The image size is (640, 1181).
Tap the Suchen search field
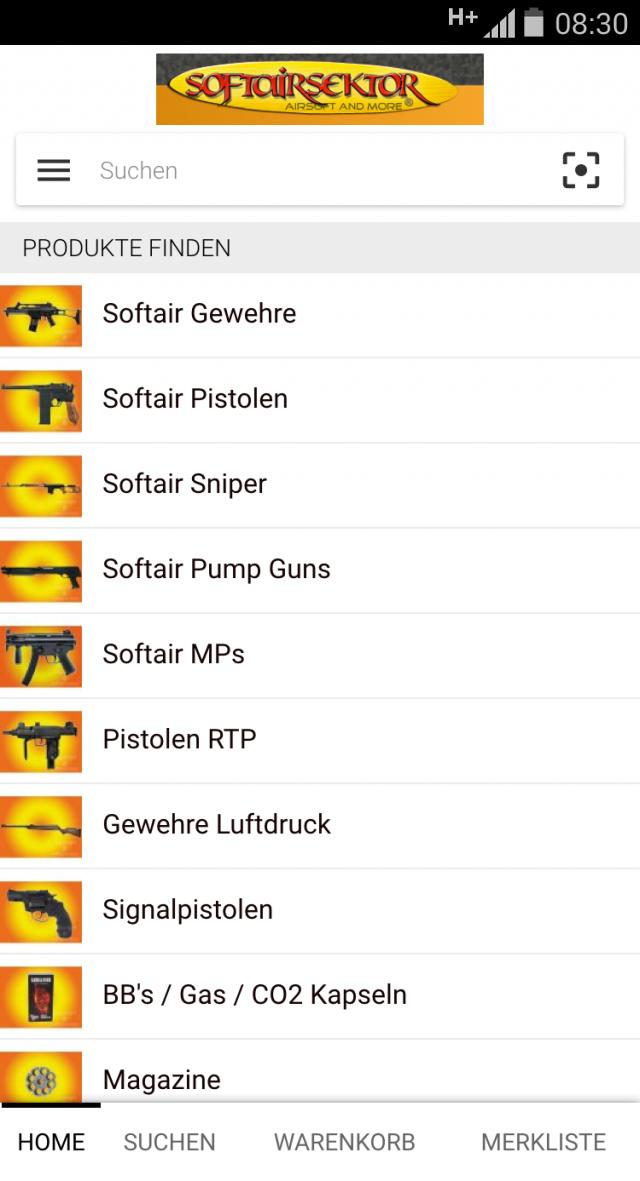pyautogui.click(x=310, y=171)
